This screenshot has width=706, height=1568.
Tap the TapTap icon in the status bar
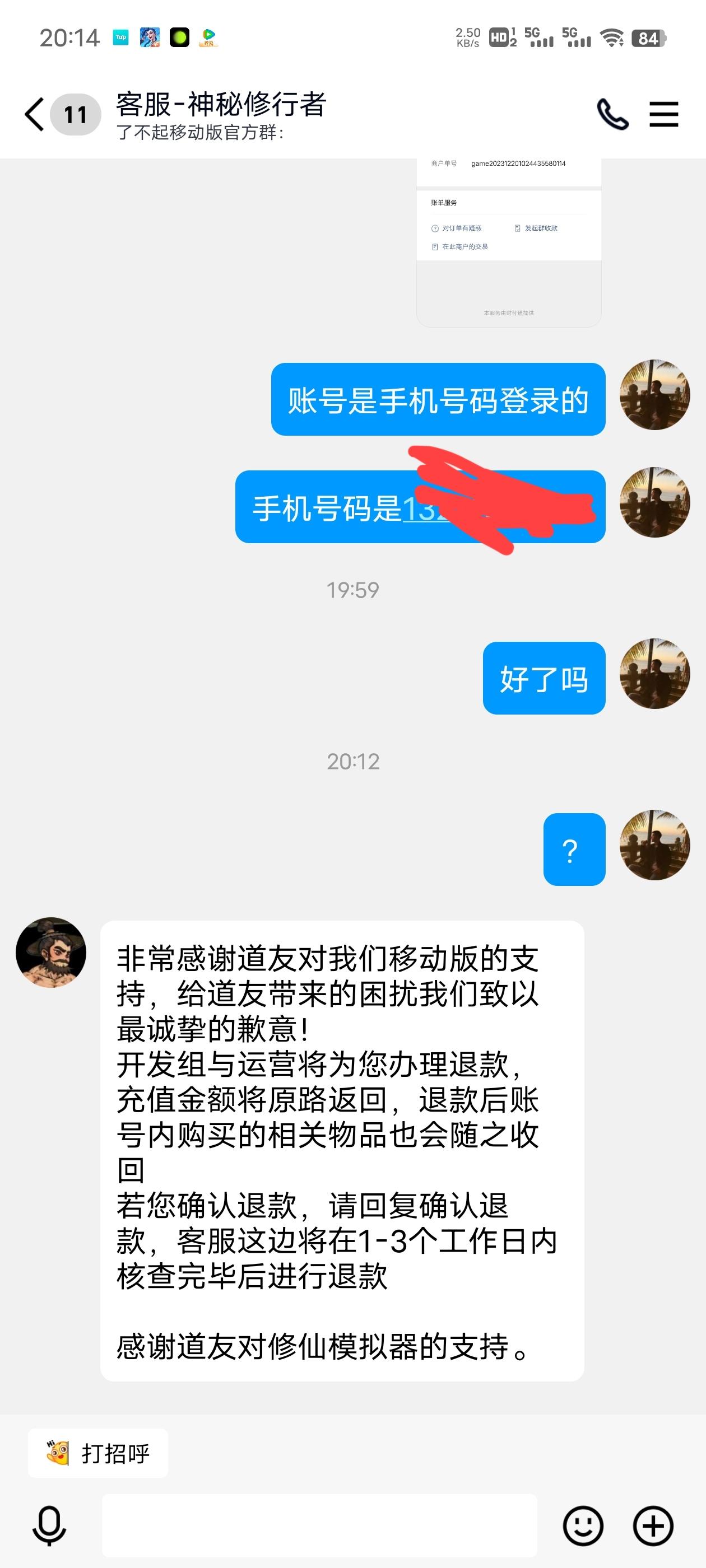tap(120, 38)
